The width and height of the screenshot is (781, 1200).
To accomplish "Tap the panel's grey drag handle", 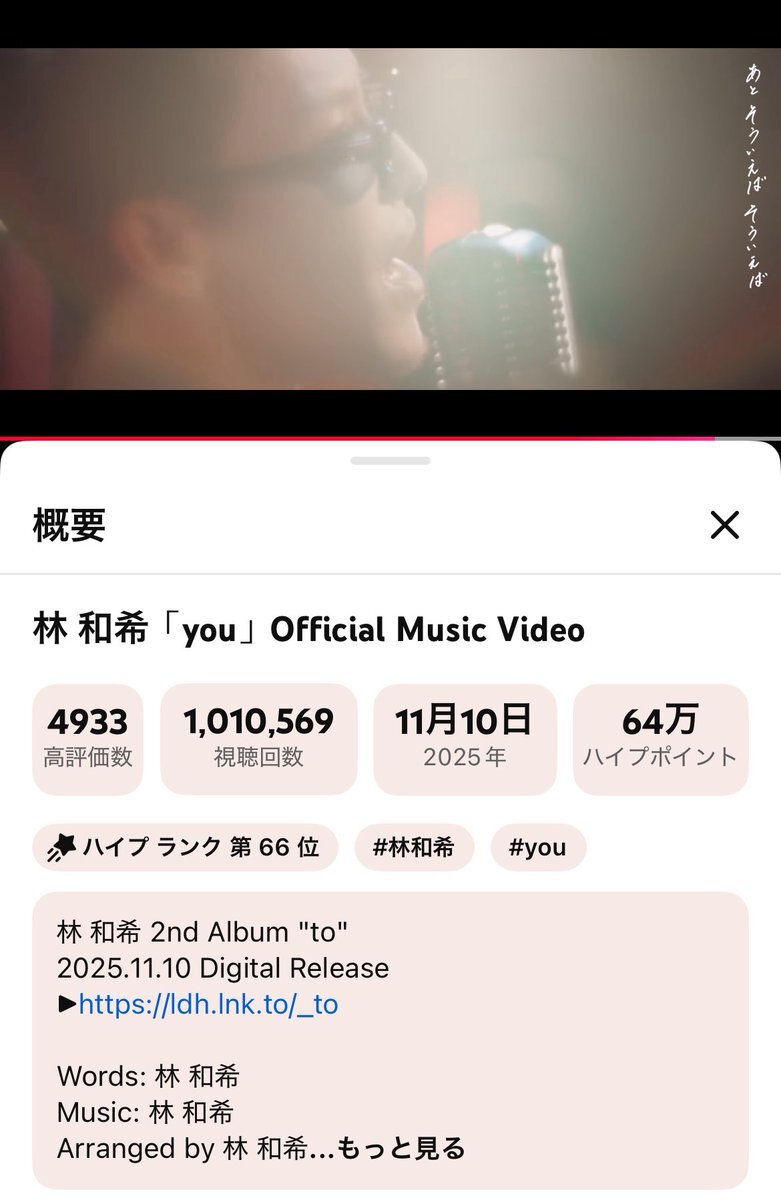I will [x=390, y=461].
